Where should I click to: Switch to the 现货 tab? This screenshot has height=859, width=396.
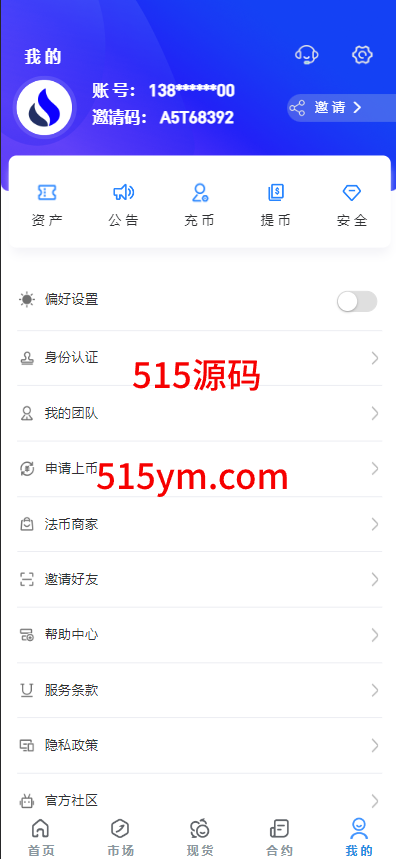click(200, 838)
